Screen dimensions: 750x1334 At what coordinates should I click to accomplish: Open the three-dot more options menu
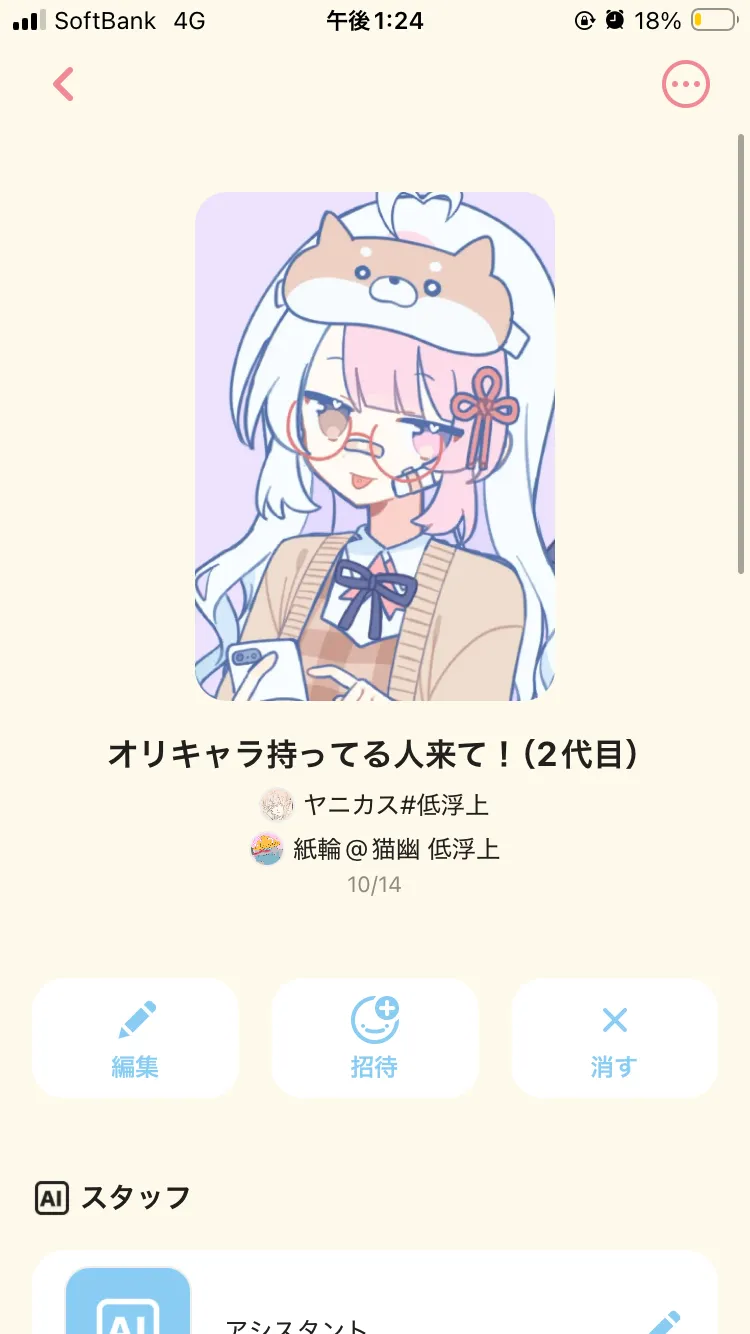click(686, 85)
